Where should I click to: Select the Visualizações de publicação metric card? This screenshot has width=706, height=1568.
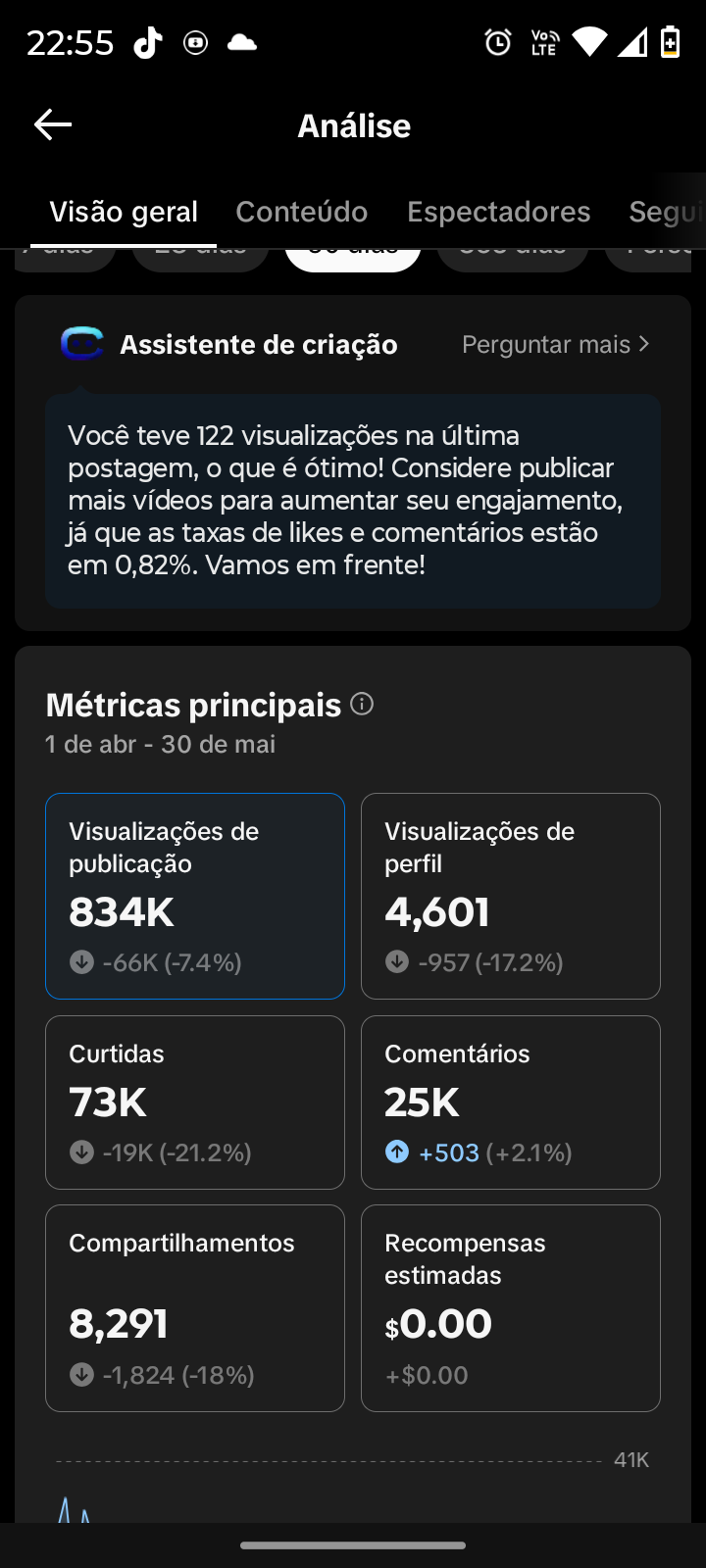(x=195, y=896)
